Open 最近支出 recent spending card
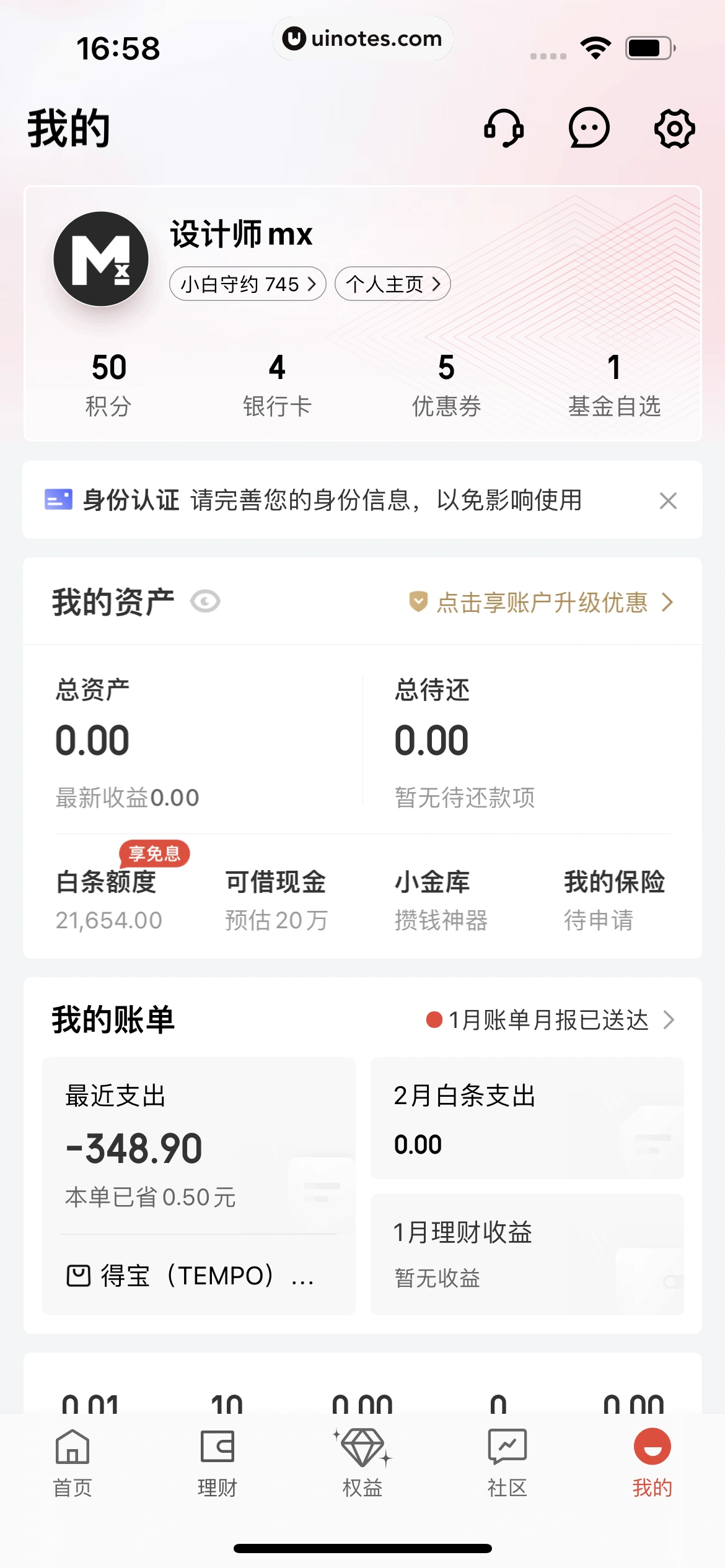 [x=198, y=1146]
